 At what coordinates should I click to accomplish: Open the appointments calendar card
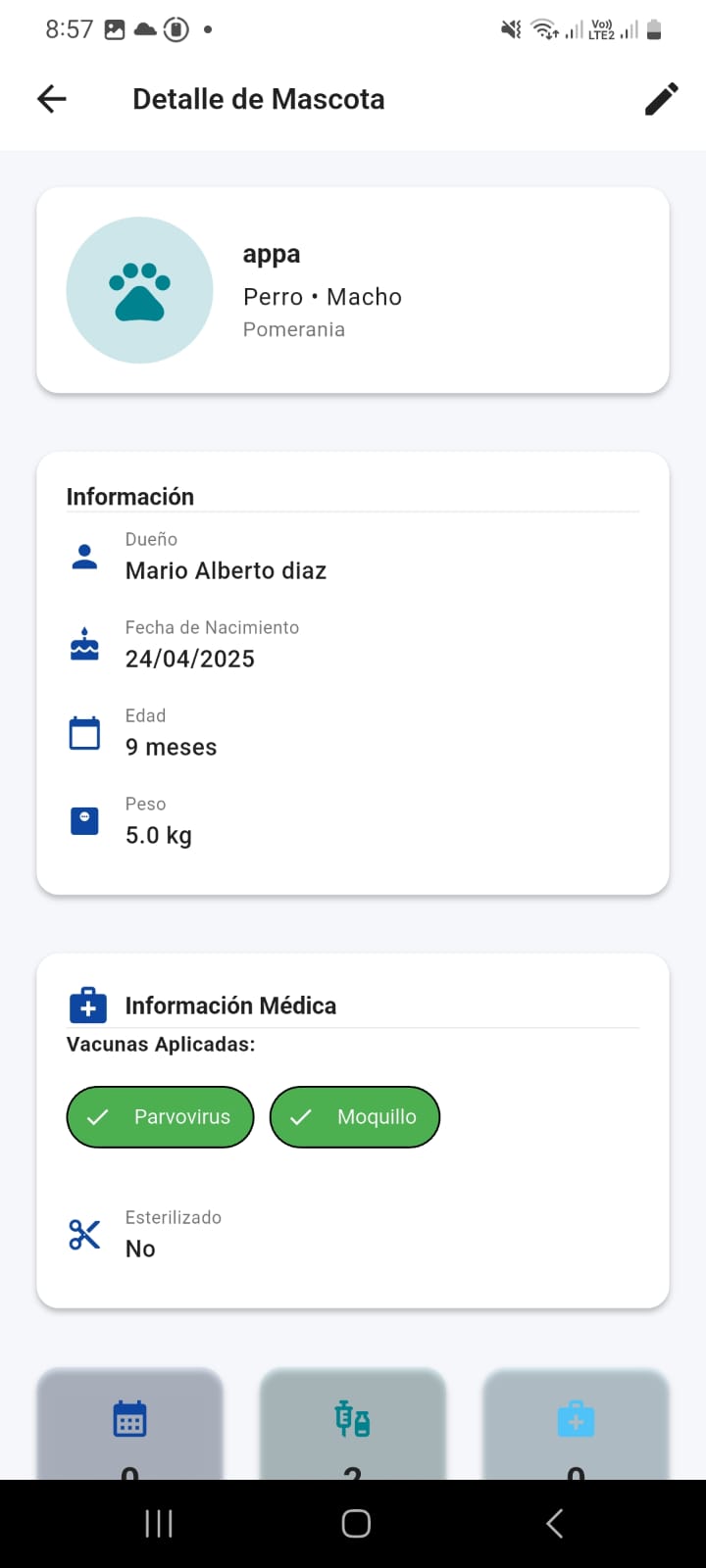click(130, 1421)
